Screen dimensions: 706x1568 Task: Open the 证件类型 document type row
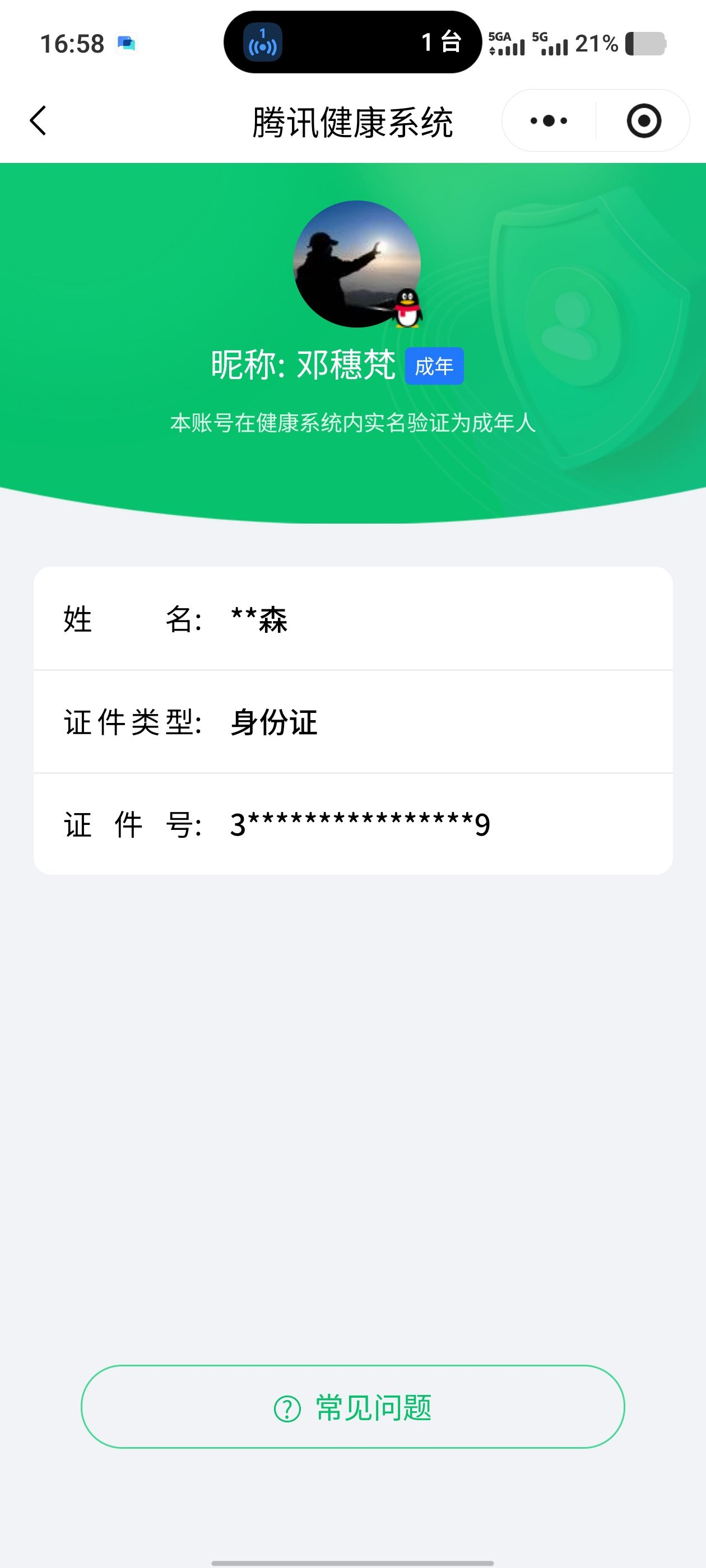pyautogui.click(x=354, y=722)
